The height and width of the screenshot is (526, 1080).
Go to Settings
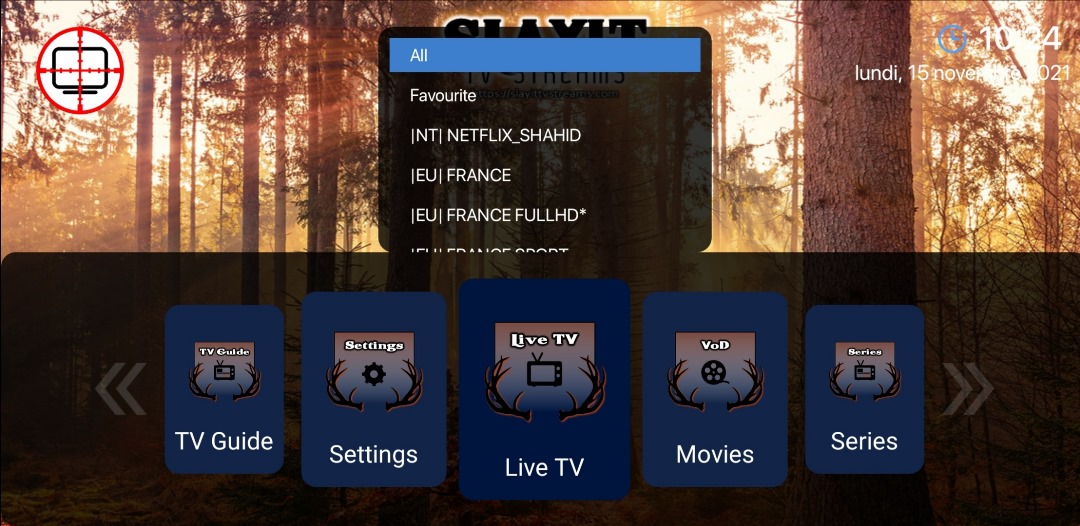373,389
